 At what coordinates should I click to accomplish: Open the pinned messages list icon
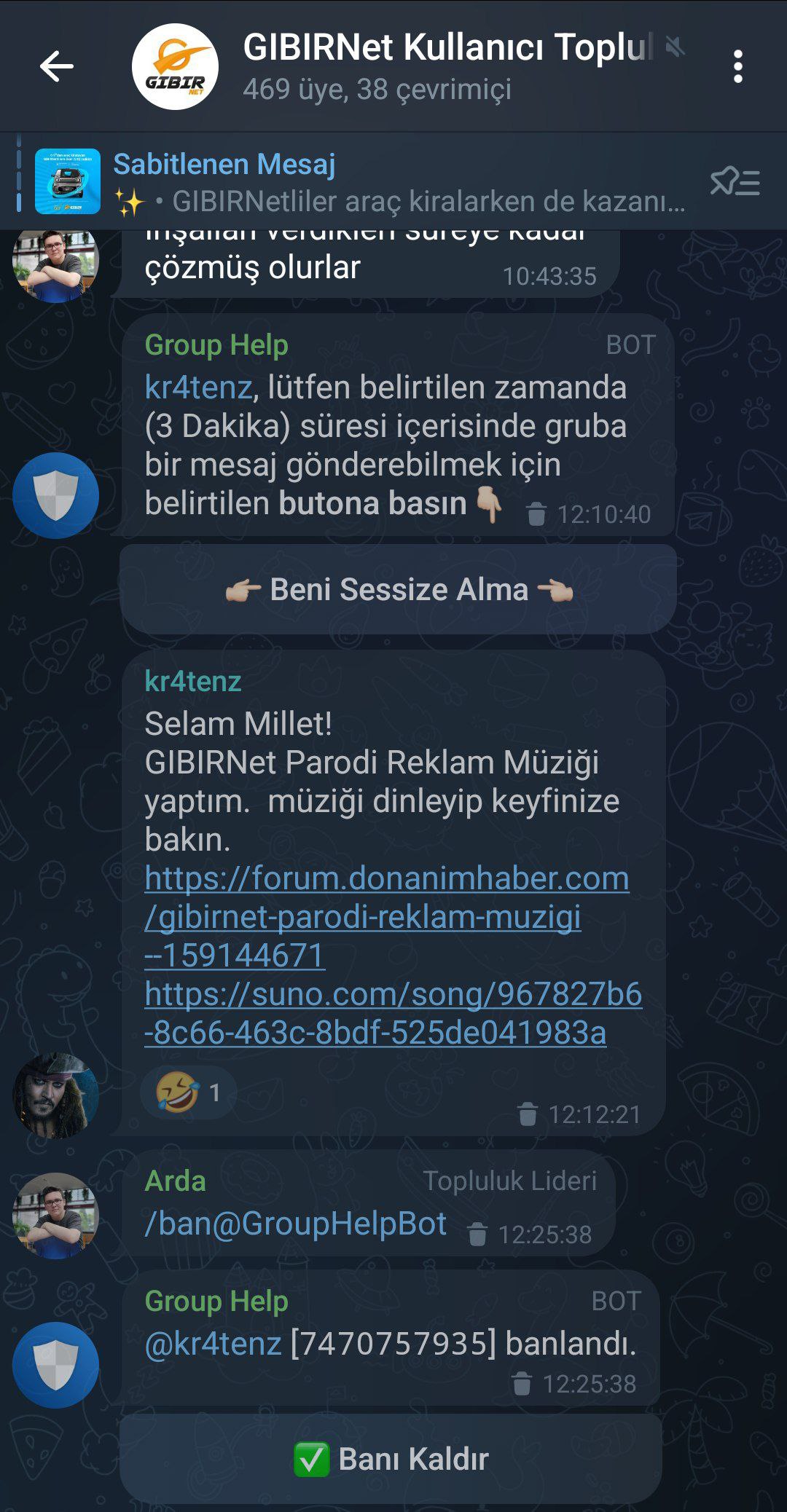tap(735, 182)
